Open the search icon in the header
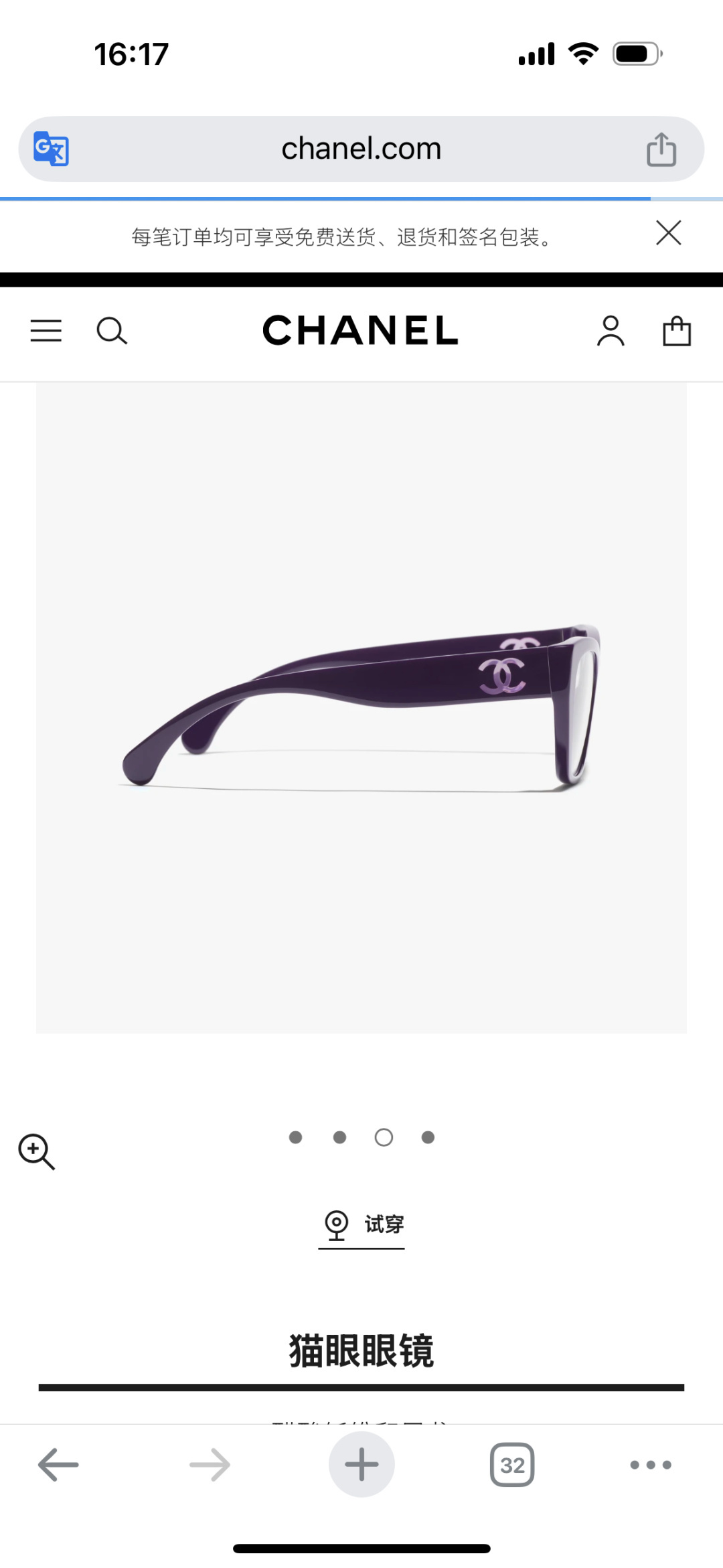Viewport: 723px width, 1568px height. (111, 331)
